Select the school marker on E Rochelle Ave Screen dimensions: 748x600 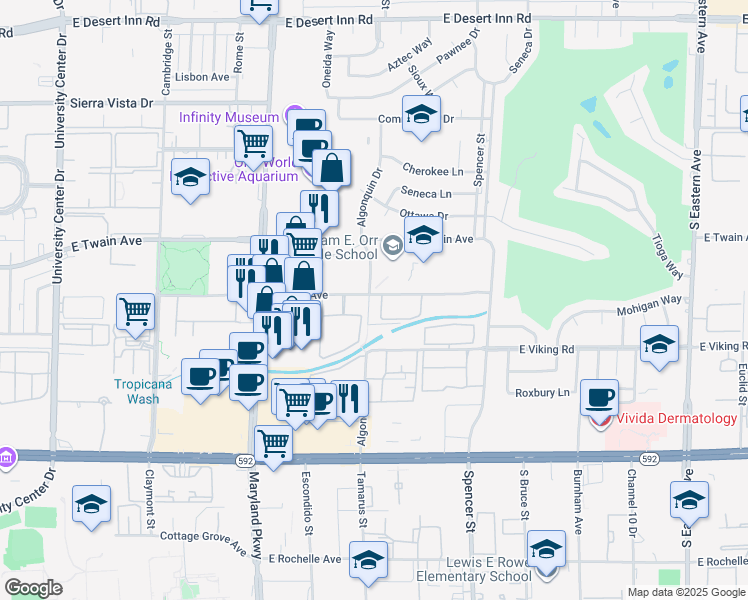pyautogui.click(x=368, y=559)
